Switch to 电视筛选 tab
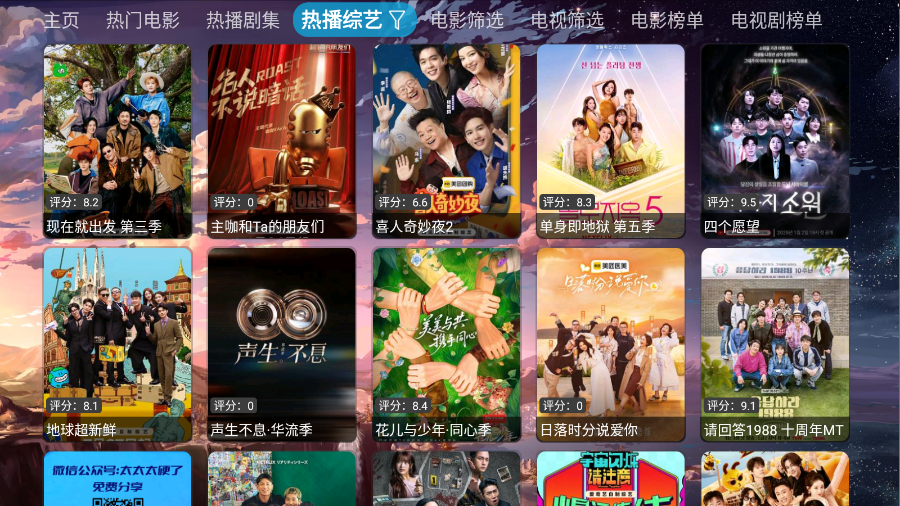The width and height of the screenshot is (900, 506). point(567,20)
